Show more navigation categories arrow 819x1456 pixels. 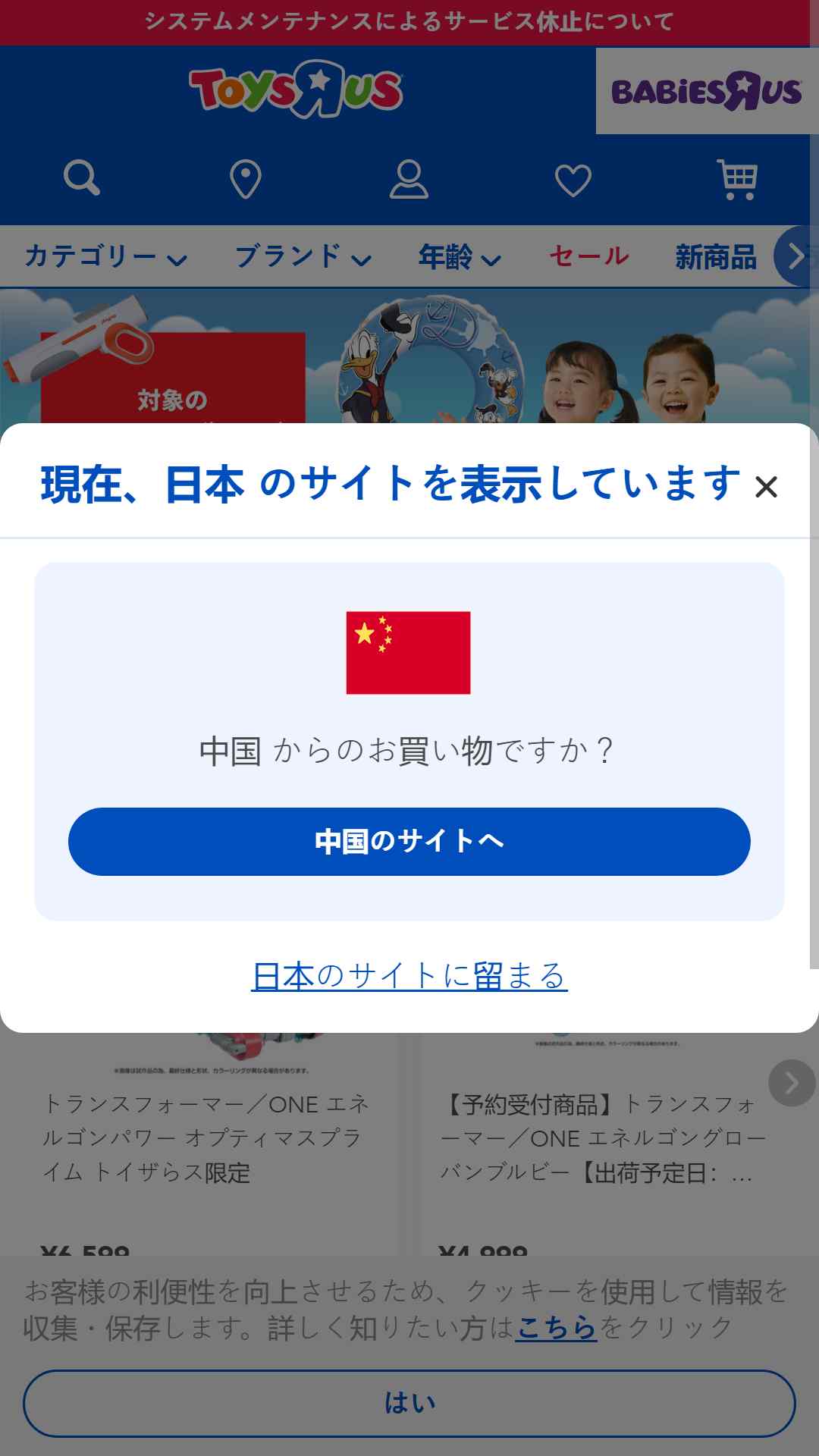[x=795, y=256]
